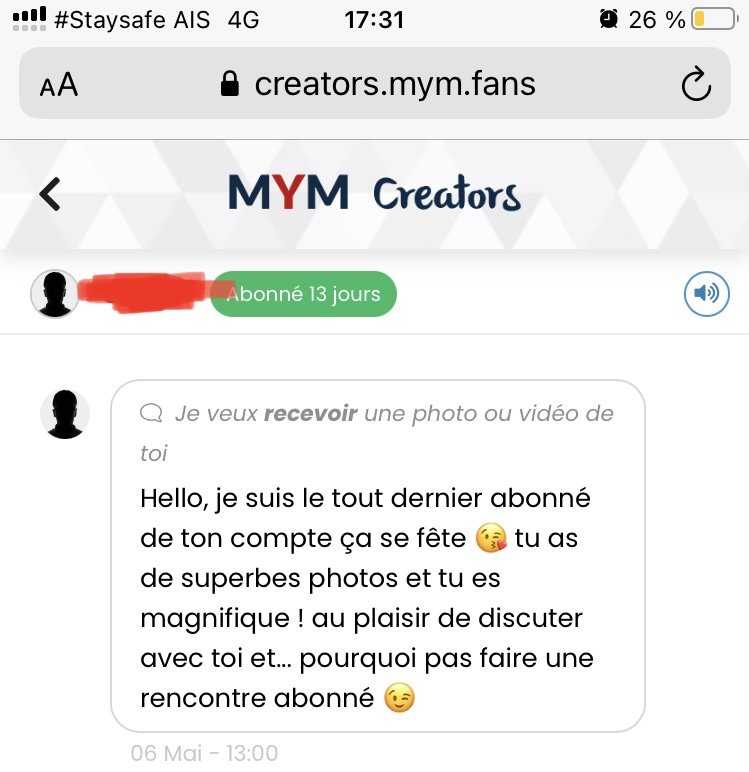Tap the Abonné 13 jours badge
The image size is (749, 772).
[x=303, y=294]
